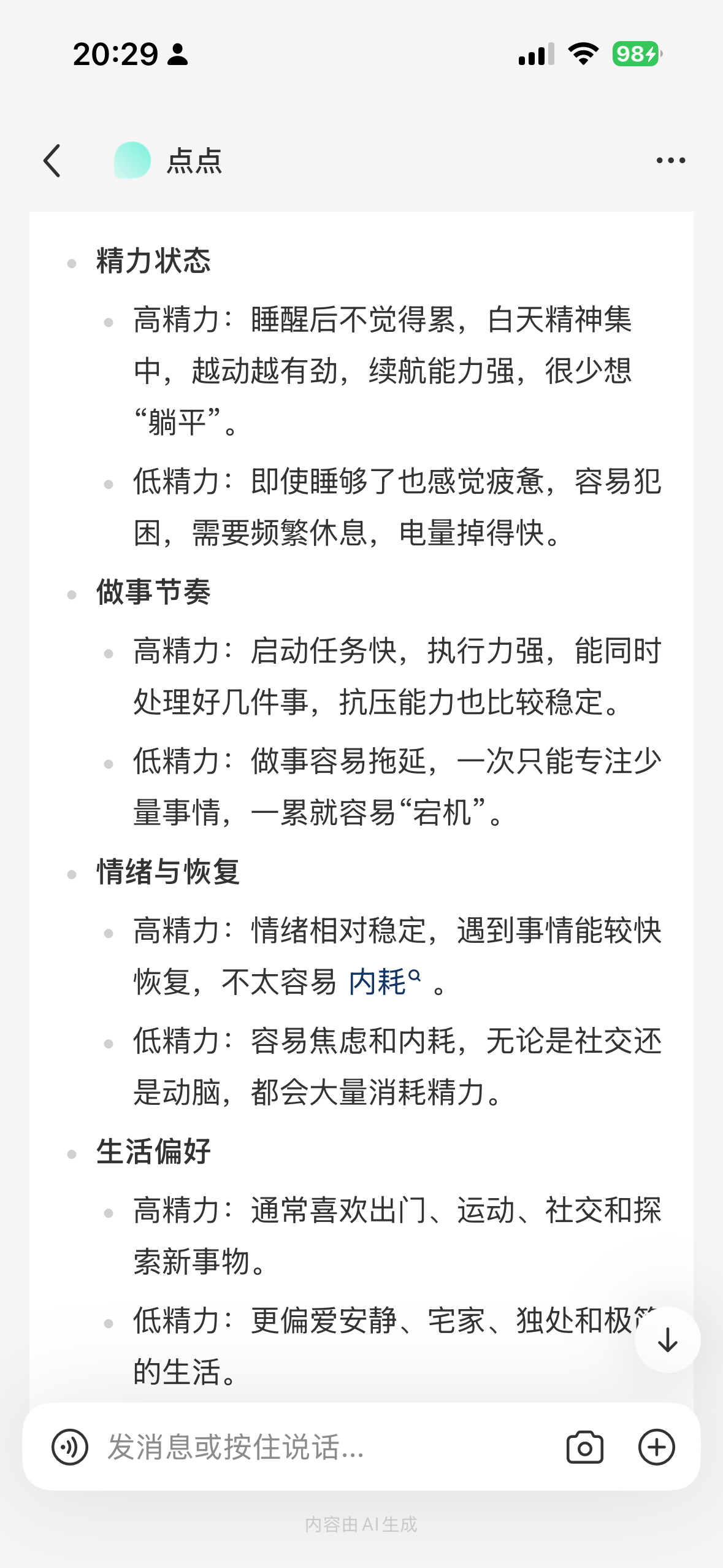This screenshot has height=1568, width=723.
Task: Go back using the left arrow
Action: click(52, 161)
